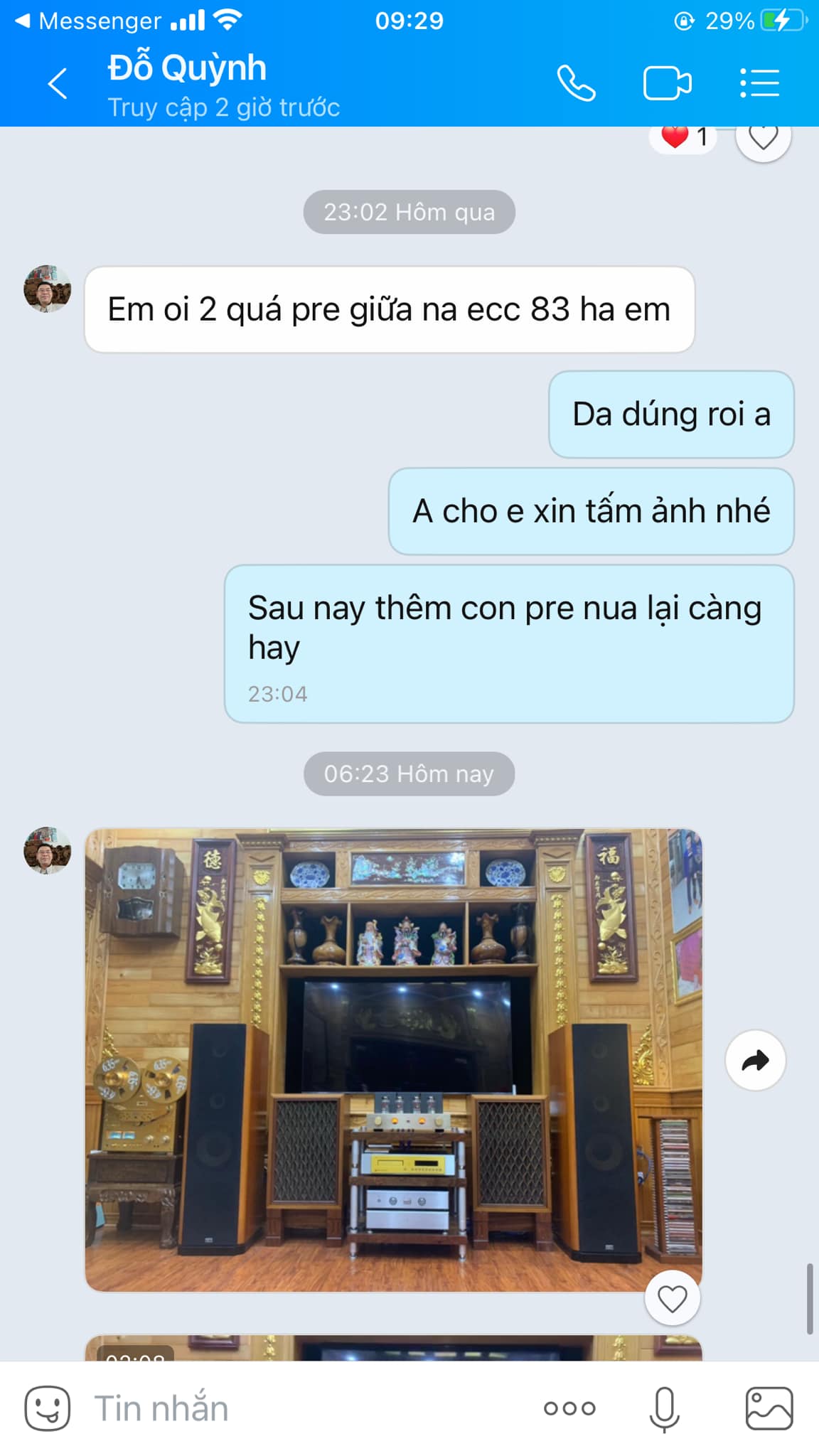Start a voice call with Đỗ Quỳnh
Viewport: 819px width, 1456px height.
tap(576, 84)
